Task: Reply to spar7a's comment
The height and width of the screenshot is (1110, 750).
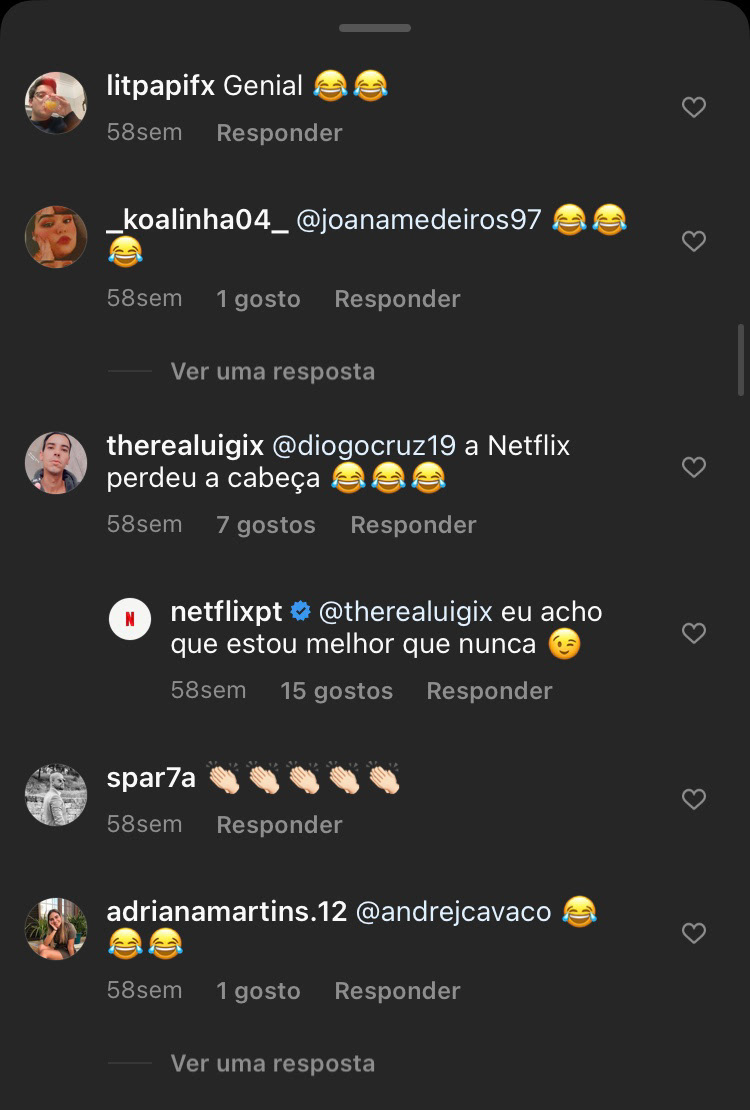Action: point(279,825)
